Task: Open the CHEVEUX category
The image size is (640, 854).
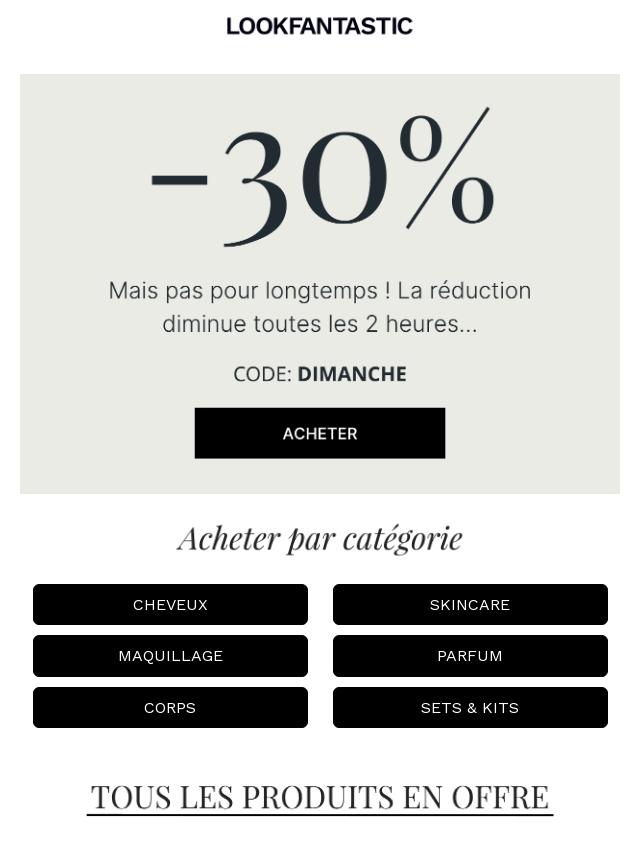Action: [170, 605]
